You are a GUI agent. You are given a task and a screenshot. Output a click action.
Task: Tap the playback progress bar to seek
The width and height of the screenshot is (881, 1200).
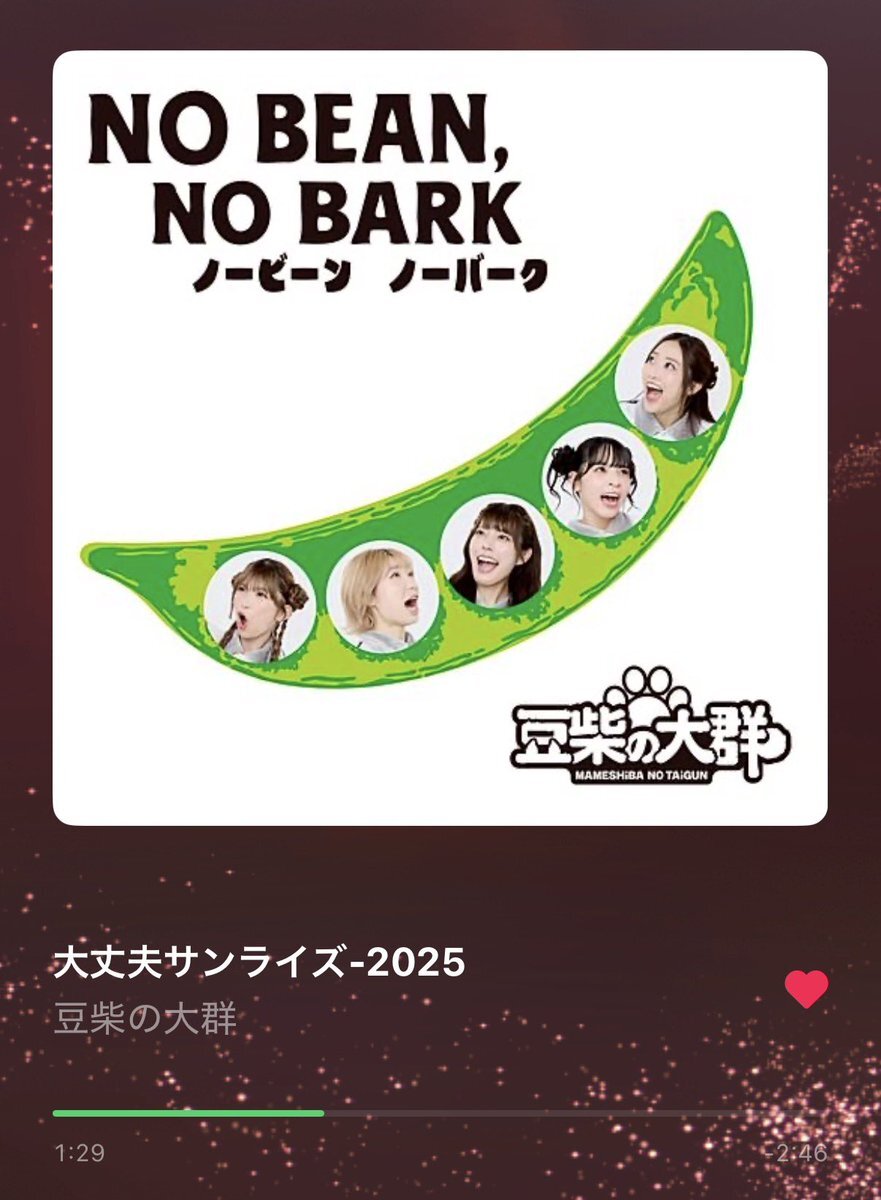point(440,1112)
